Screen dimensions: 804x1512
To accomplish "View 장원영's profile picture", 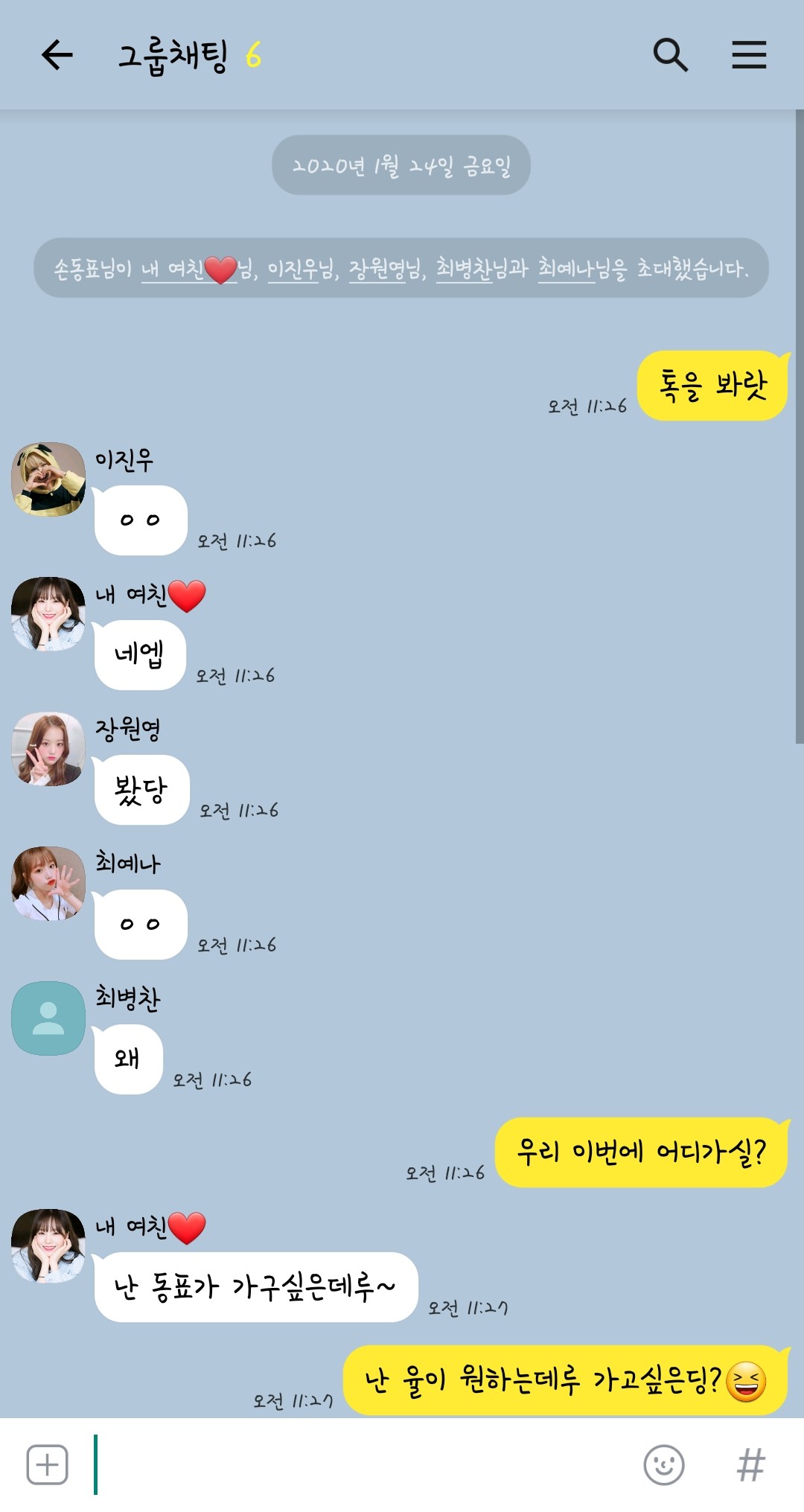I will point(48,749).
